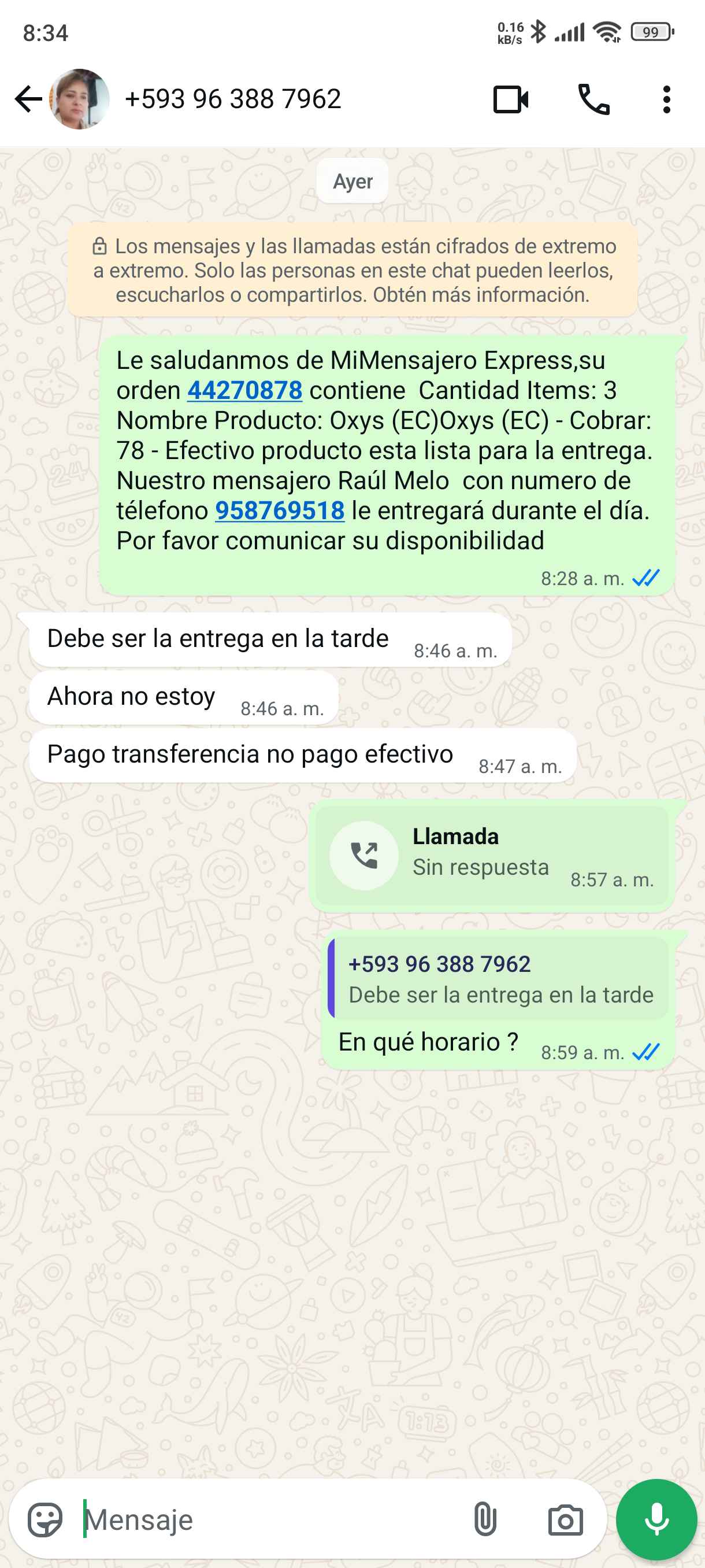Call back from the missed Llamada bubble
Image resolution: width=705 pixels, height=1568 pixels.
pos(363,855)
